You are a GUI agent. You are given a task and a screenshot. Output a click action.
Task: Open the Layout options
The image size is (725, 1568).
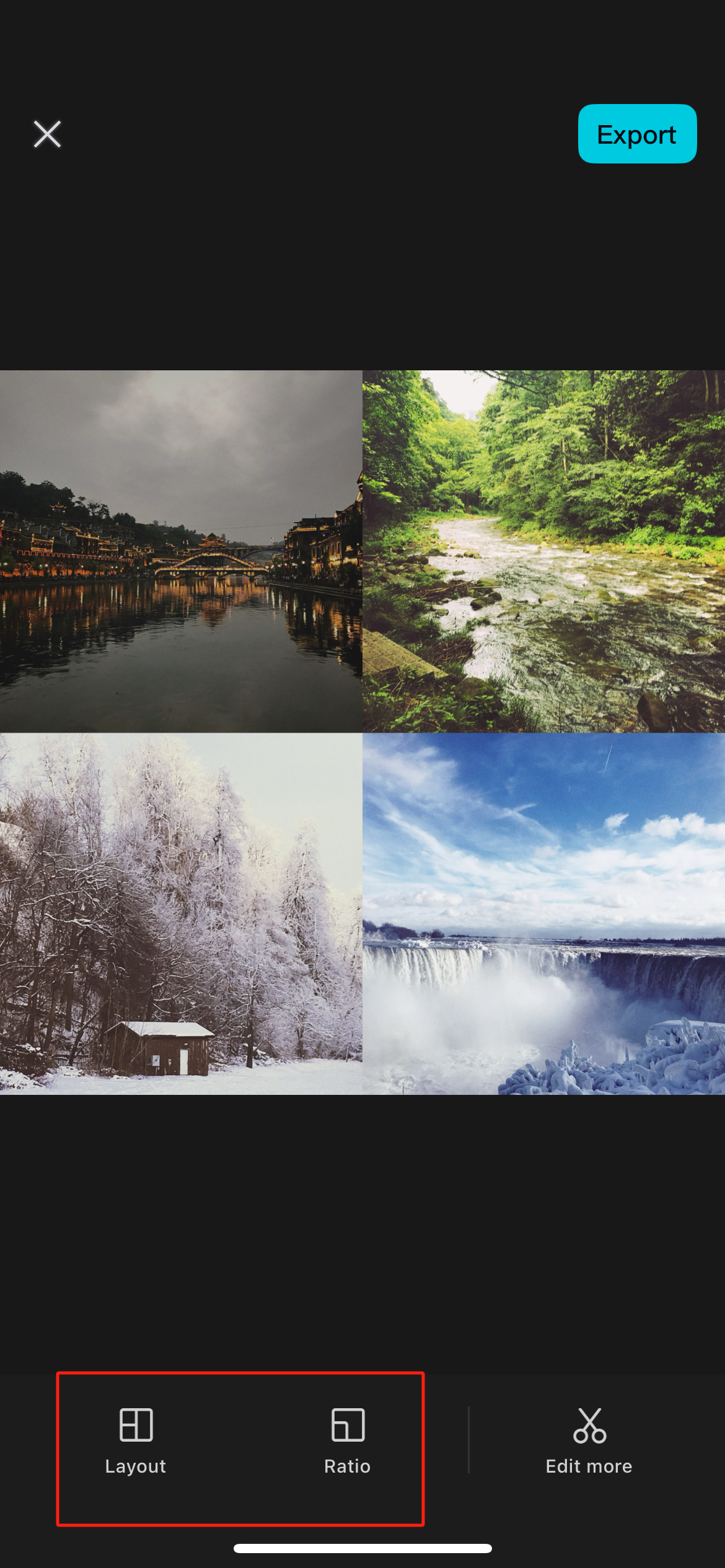tap(136, 1439)
